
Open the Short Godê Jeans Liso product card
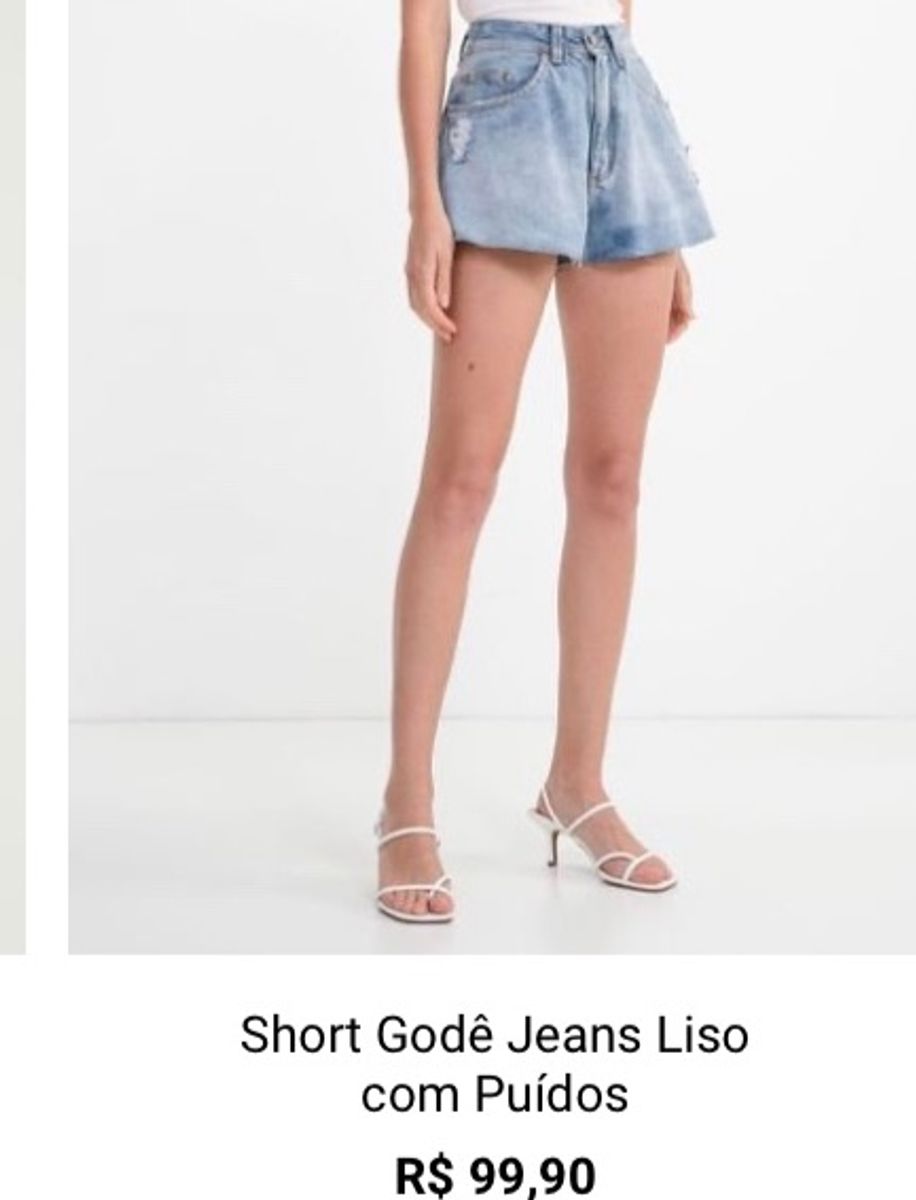pyautogui.click(x=493, y=1064)
